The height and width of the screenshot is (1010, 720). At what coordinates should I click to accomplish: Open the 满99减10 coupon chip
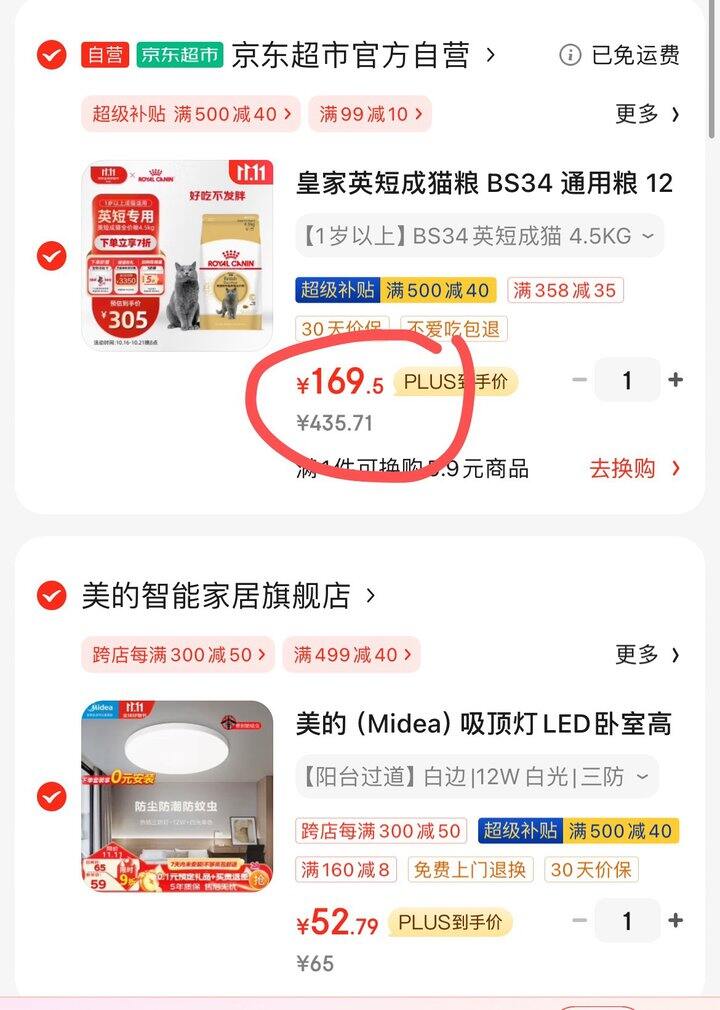369,114
